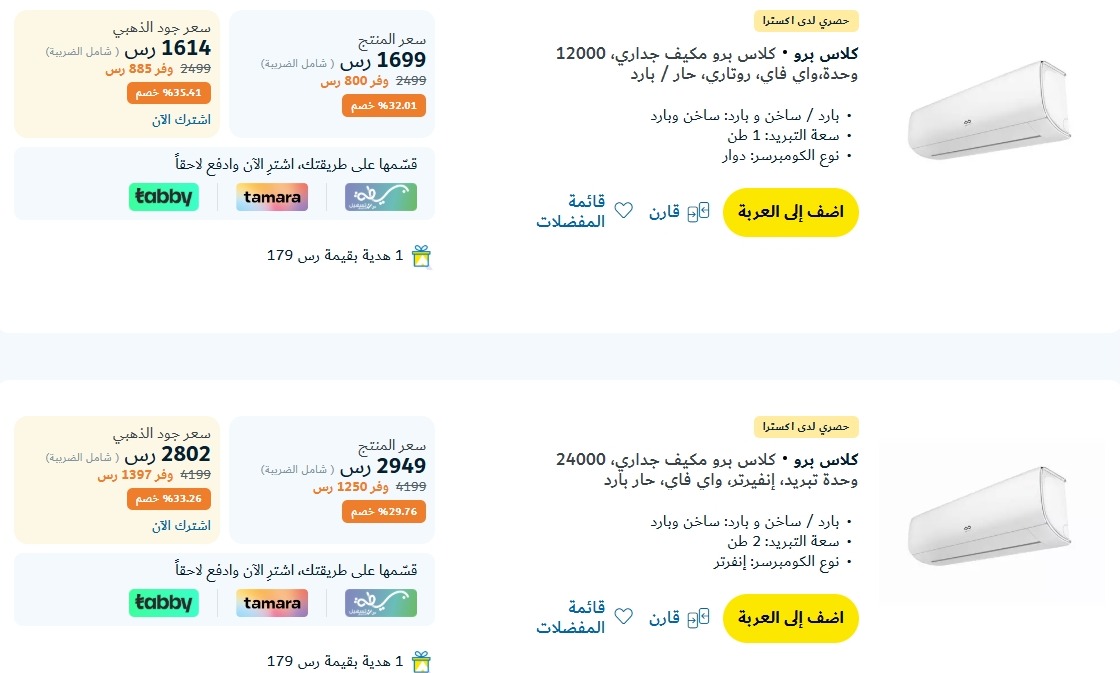The height and width of the screenshot is (673, 1120).
Task: Open the Class Pro 24000 inverter product title
Action: click(707, 470)
